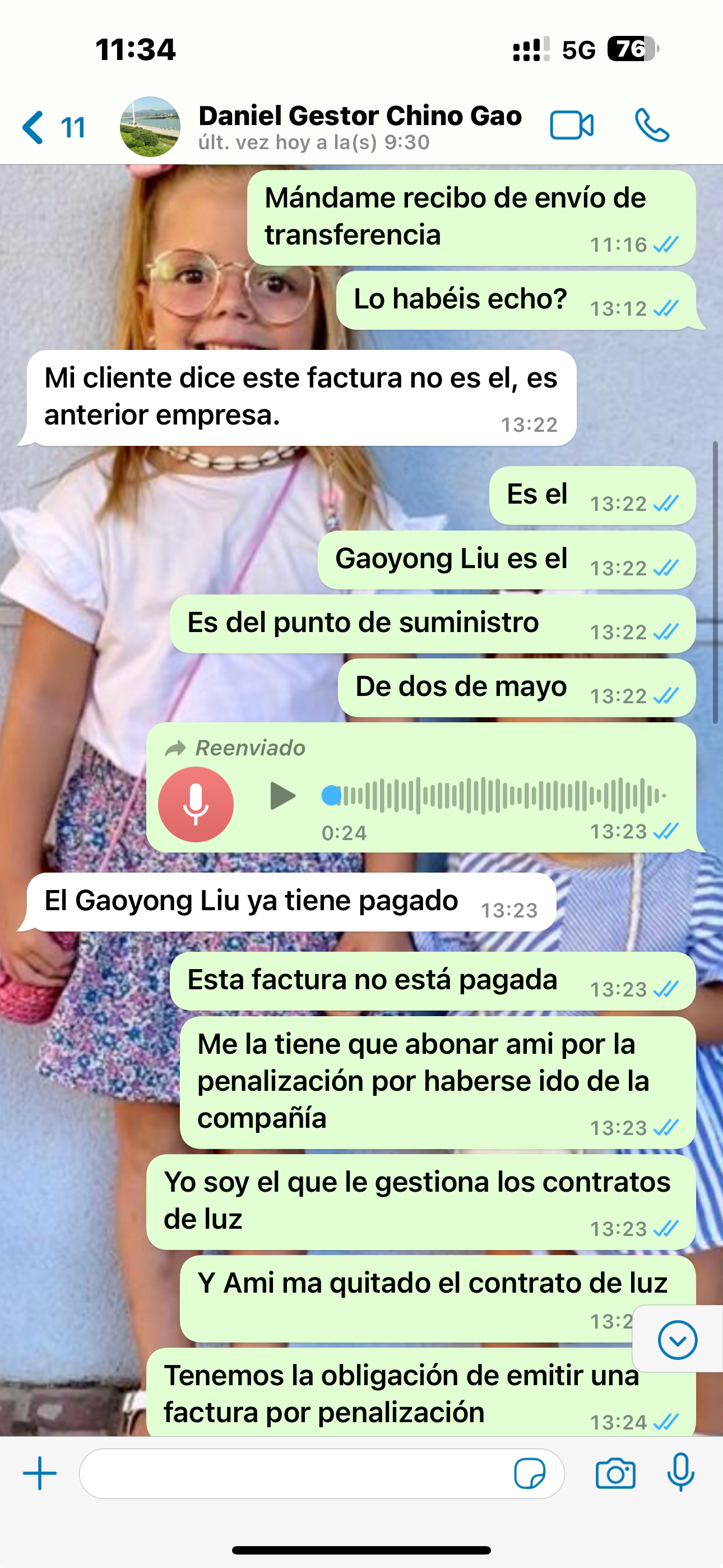Open Daniel Gestor Chino Gao contact info
The width and height of the screenshot is (723, 1568).
[x=359, y=126]
